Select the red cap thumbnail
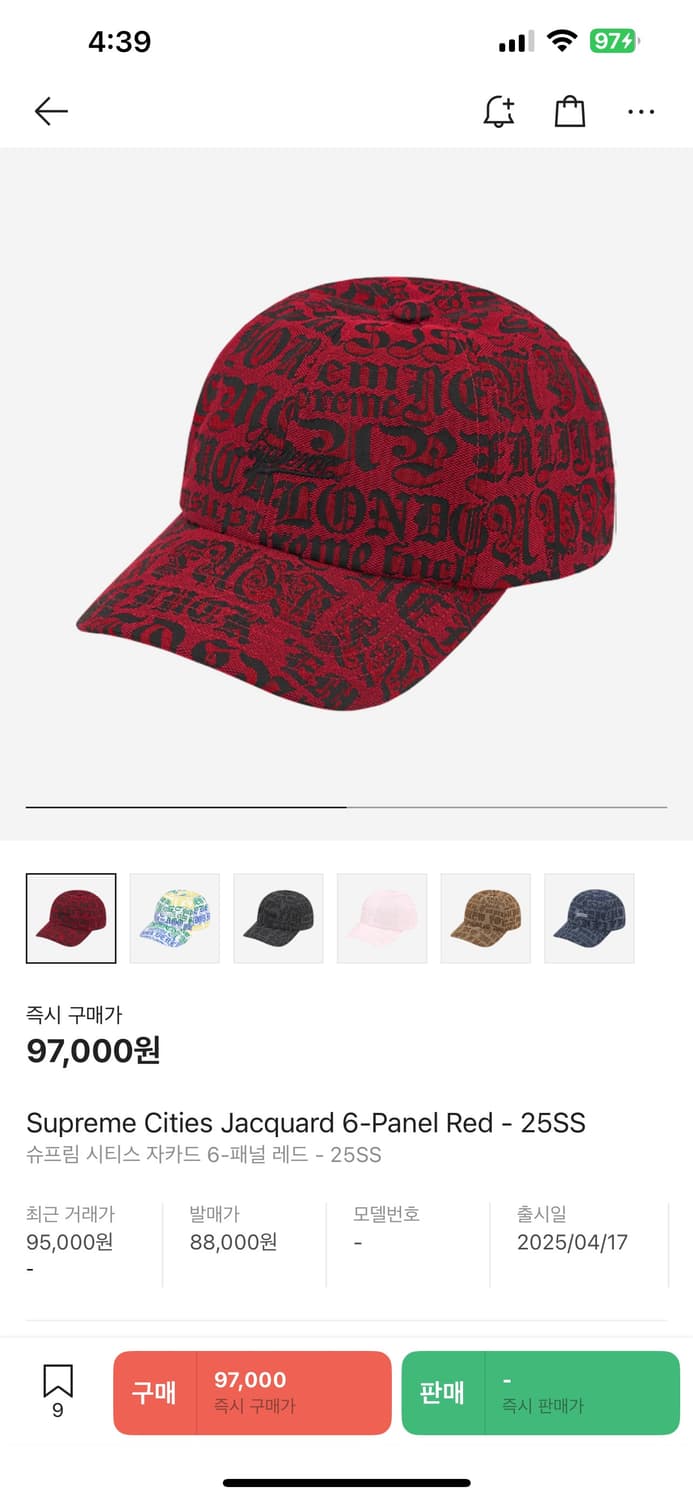 coord(71,918)
